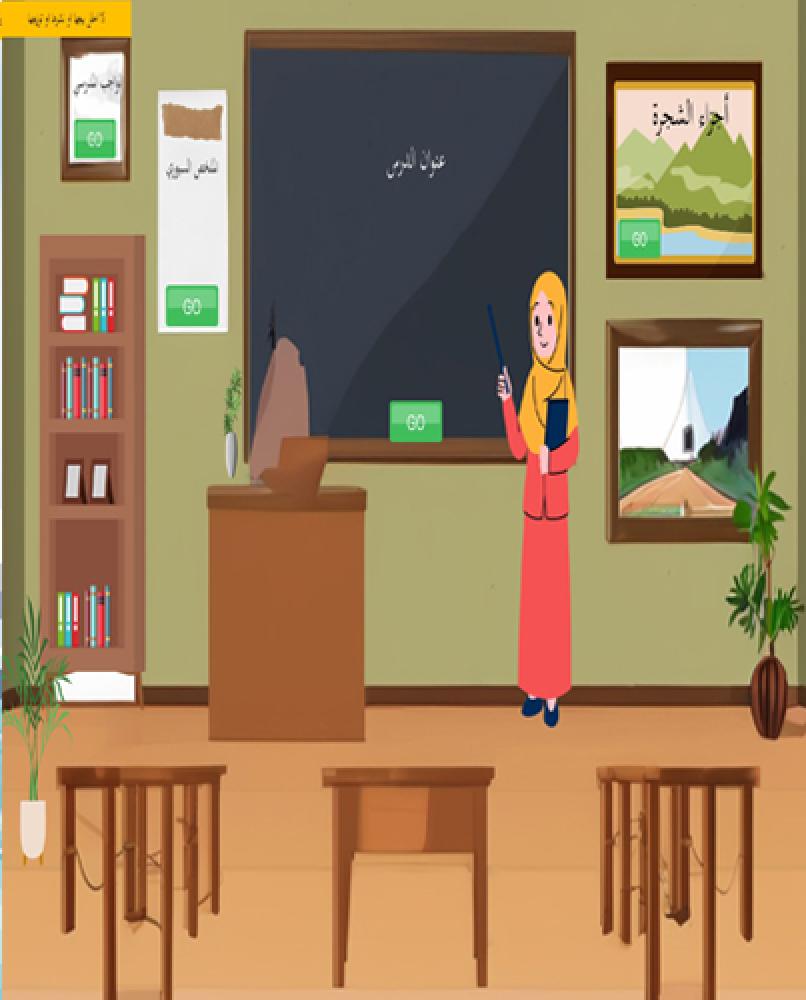This screenshot has width=806, height=1000.
Task: Tap the yellow banner at the top corner
Action: [x=66, y=18]
